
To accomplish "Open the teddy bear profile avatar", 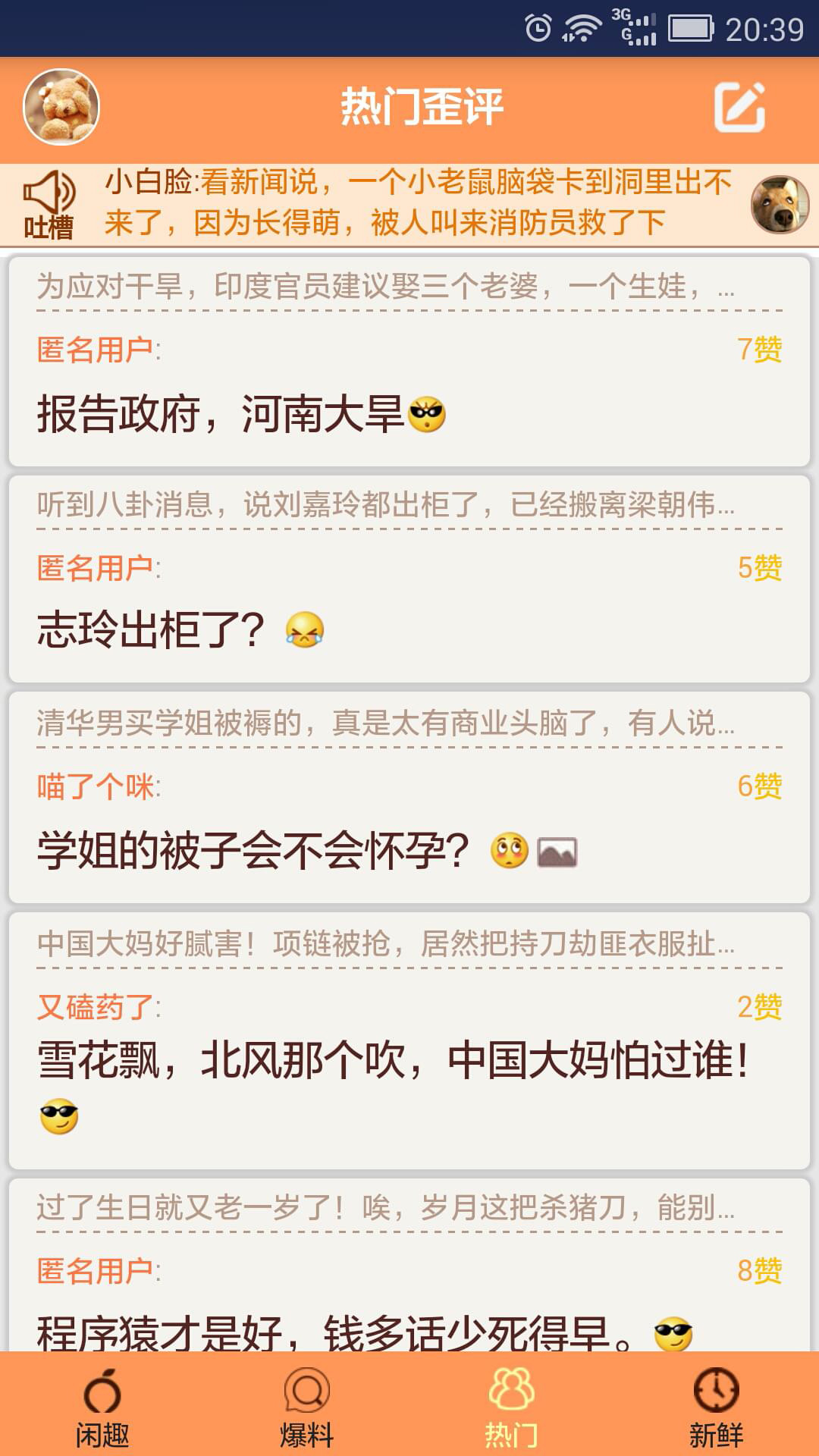I will 61,107.
